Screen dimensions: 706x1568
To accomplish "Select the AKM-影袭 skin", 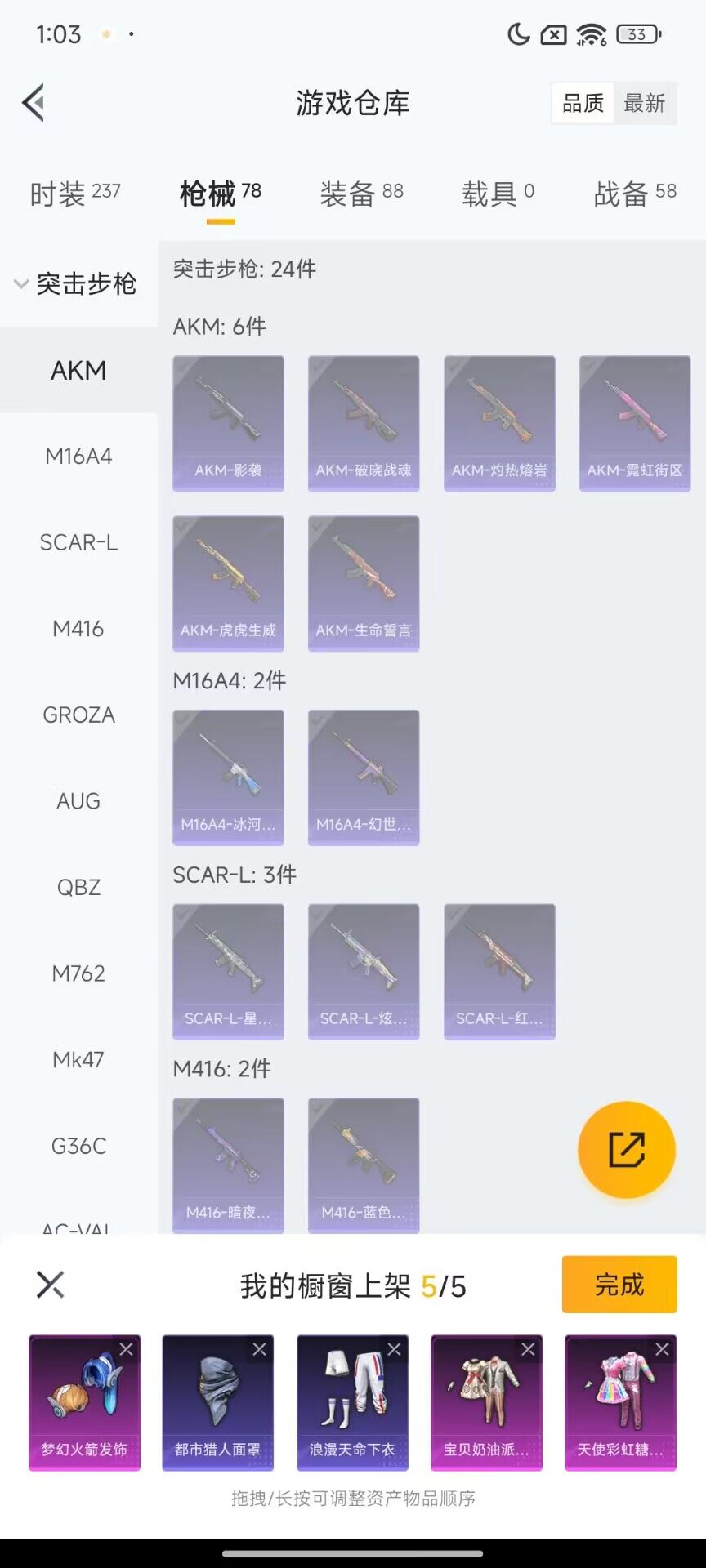I will 228,423.
